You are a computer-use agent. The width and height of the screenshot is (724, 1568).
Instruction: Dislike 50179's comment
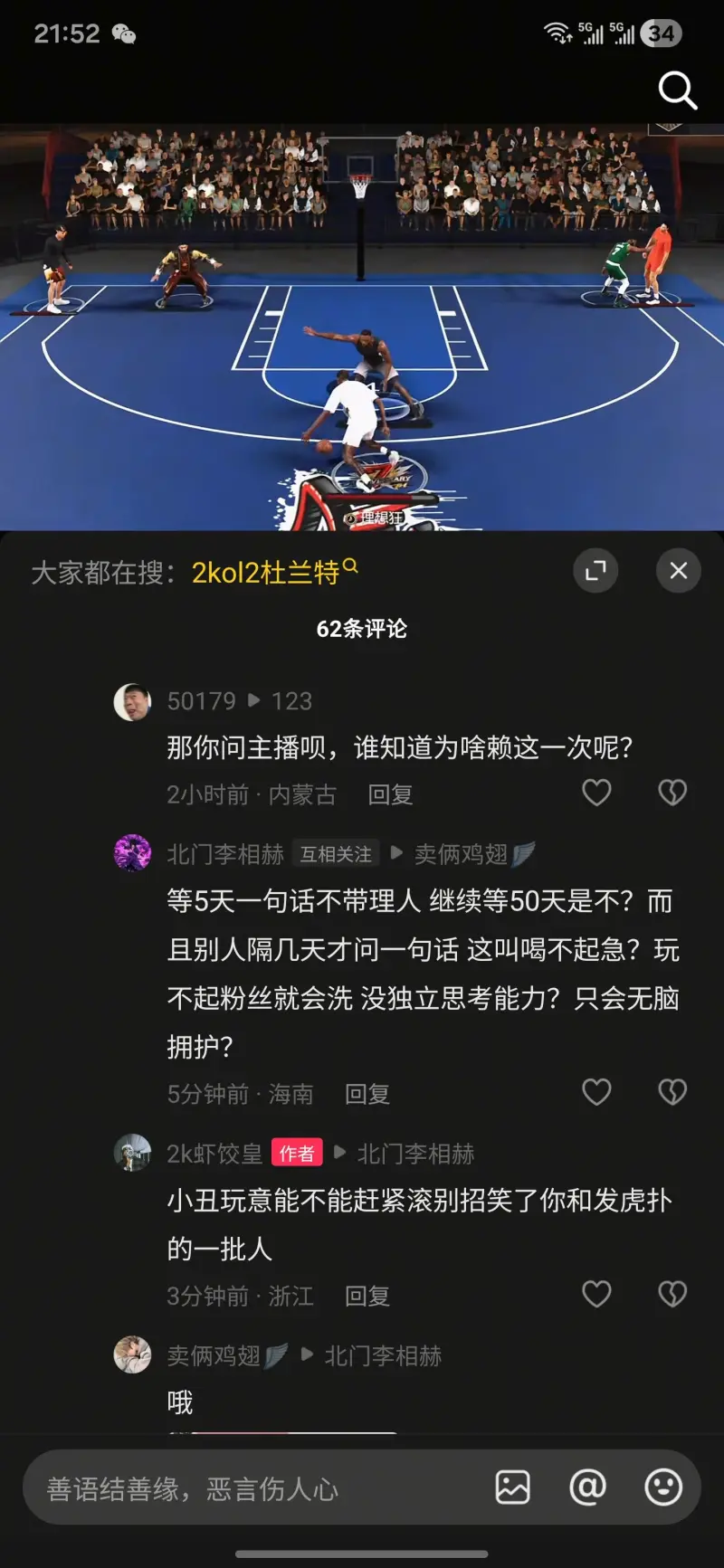672,793
